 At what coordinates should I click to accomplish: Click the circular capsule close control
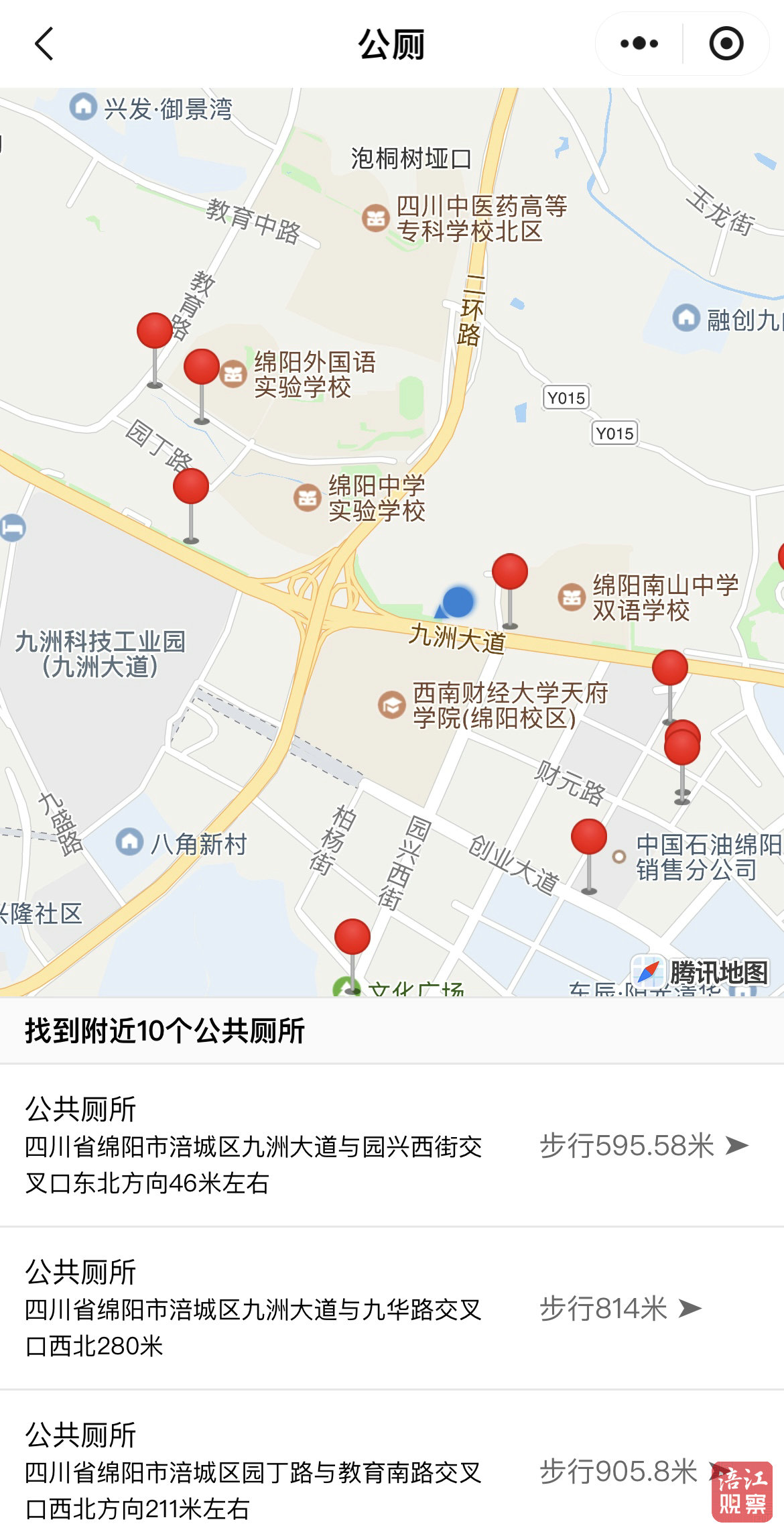point(726,43)
